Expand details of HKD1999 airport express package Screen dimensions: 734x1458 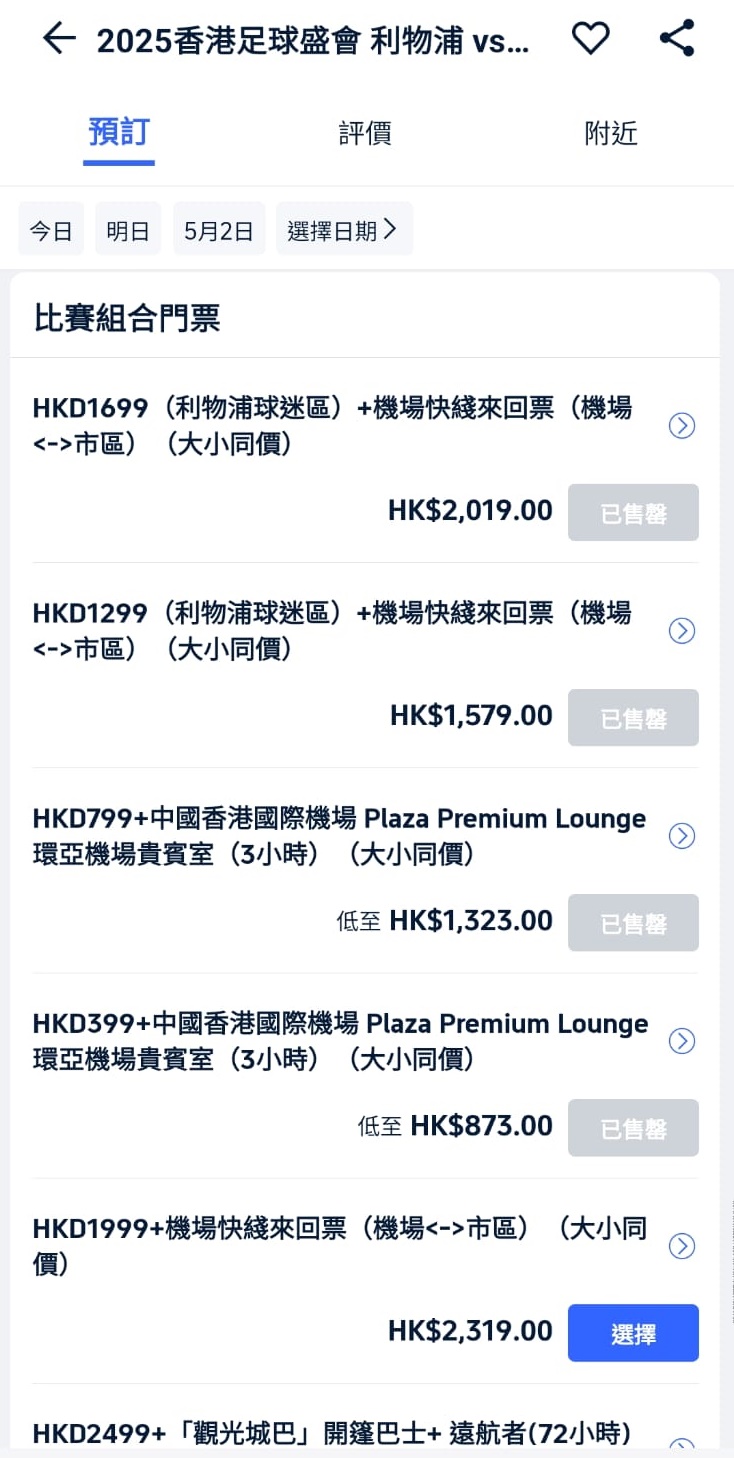point(681,1246)
